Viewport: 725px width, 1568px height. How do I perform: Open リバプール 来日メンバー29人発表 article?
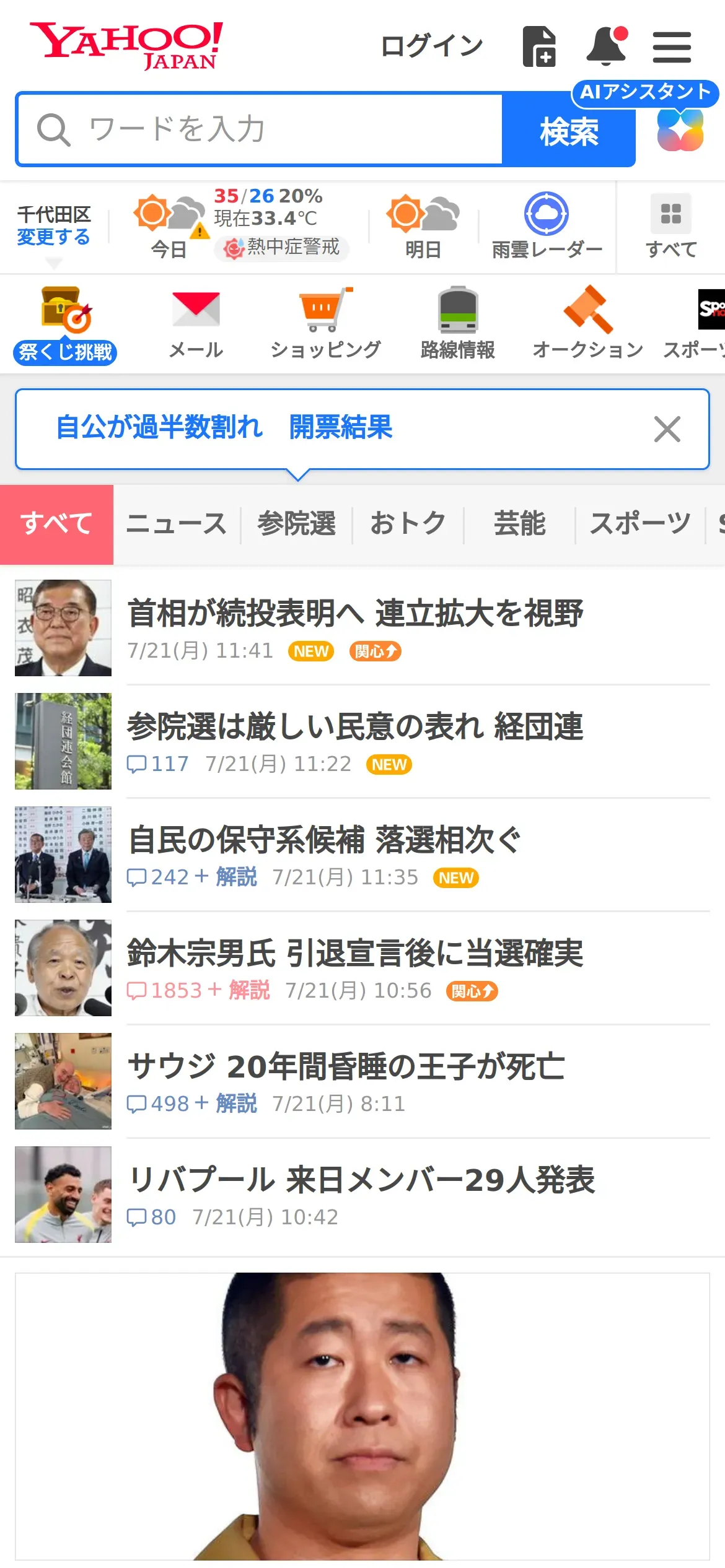361,1180
